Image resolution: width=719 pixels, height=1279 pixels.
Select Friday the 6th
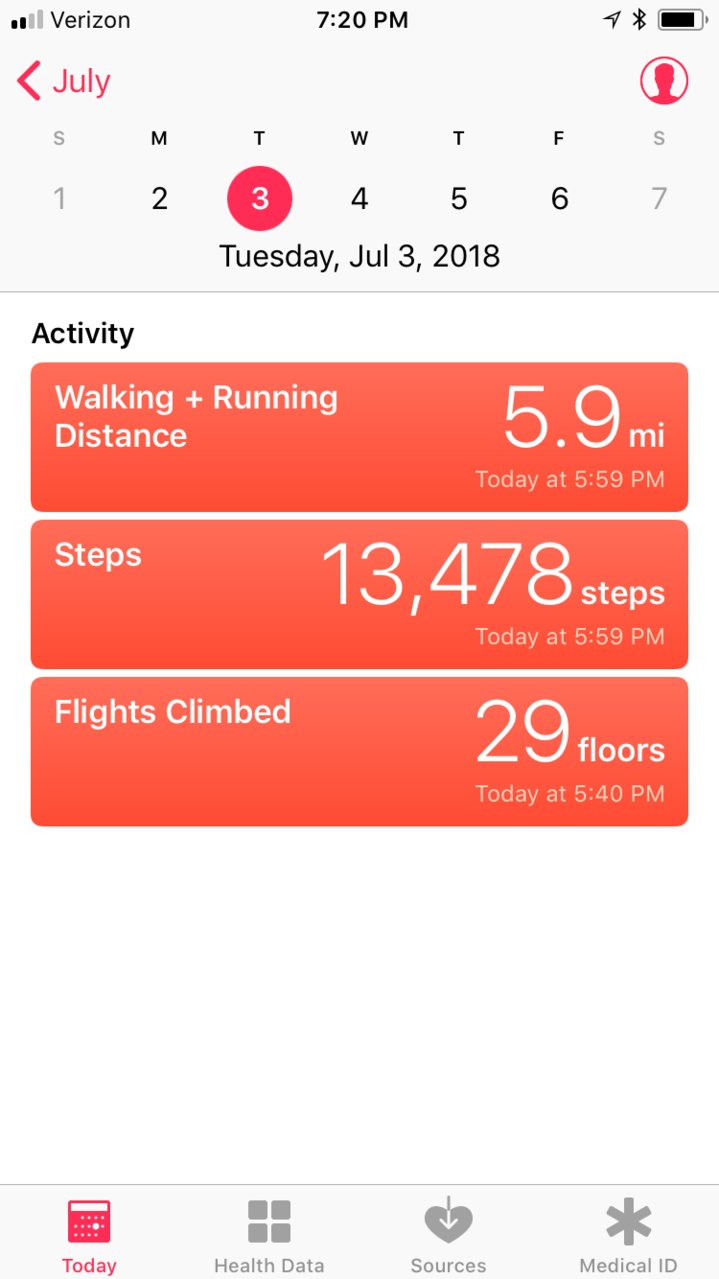pyautogui.click(x=559, y=198)
